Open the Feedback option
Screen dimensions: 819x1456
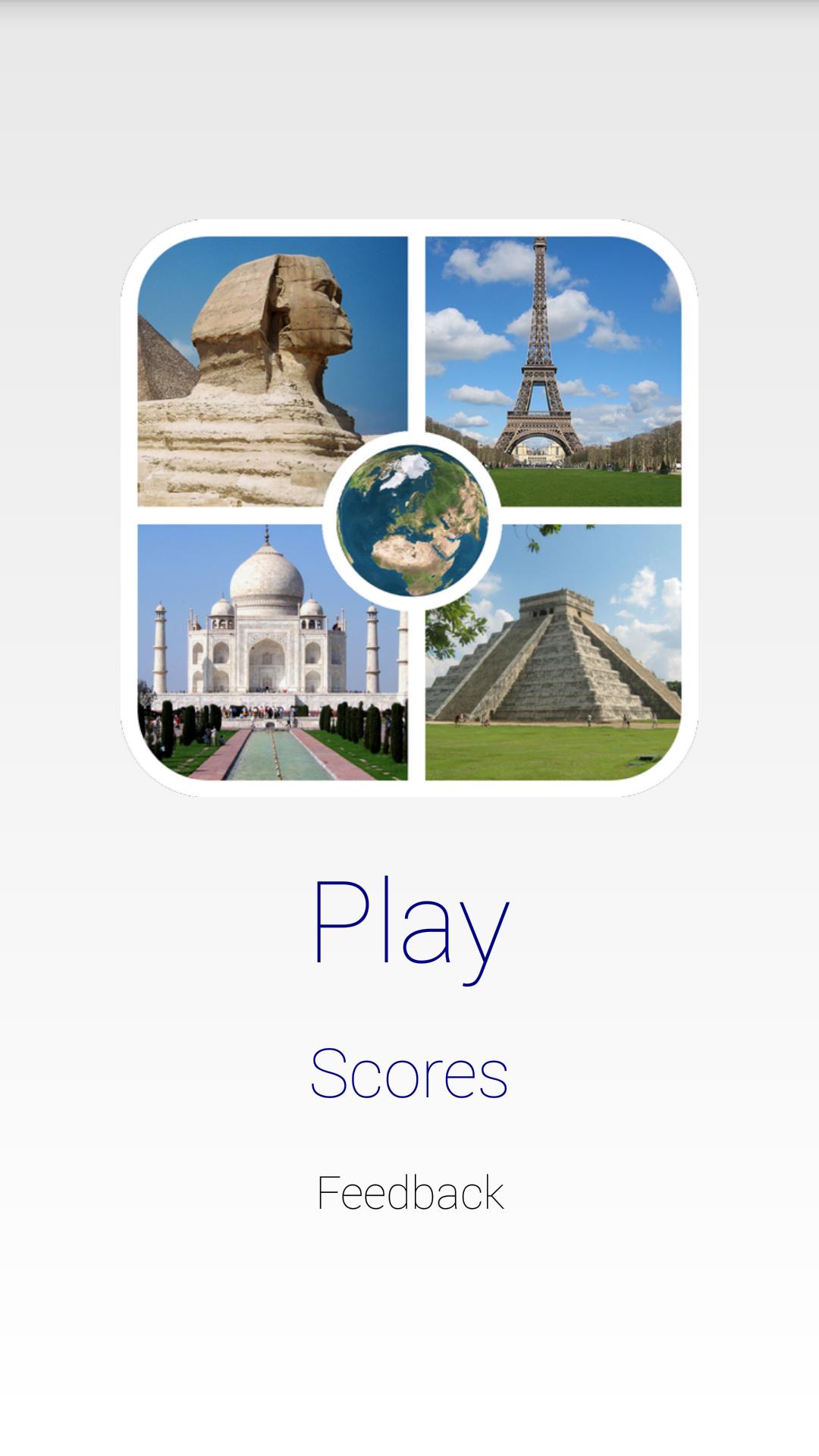(409, 1192)
